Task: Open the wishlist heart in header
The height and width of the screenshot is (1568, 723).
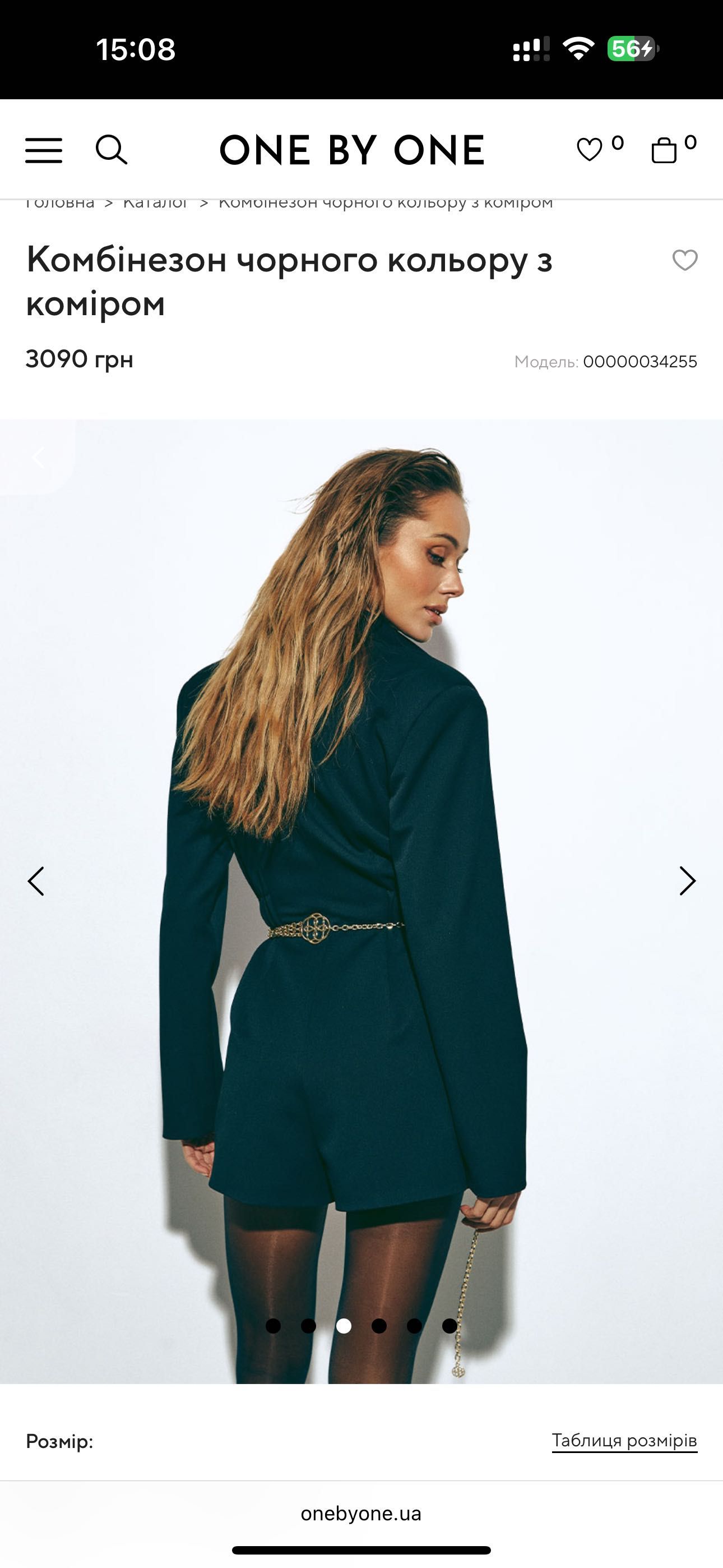Action: [589, 150]
